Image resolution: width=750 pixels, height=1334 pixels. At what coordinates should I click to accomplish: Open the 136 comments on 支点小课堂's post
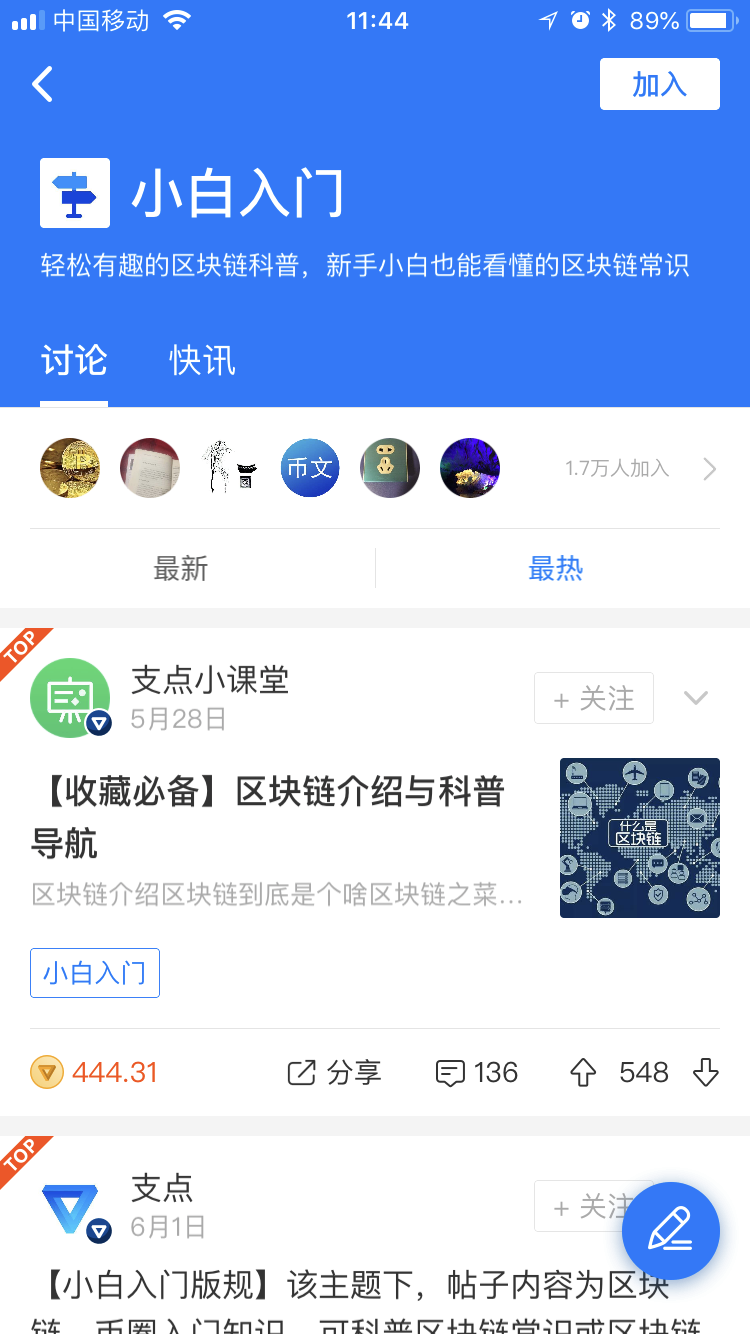click(477, 1073)
